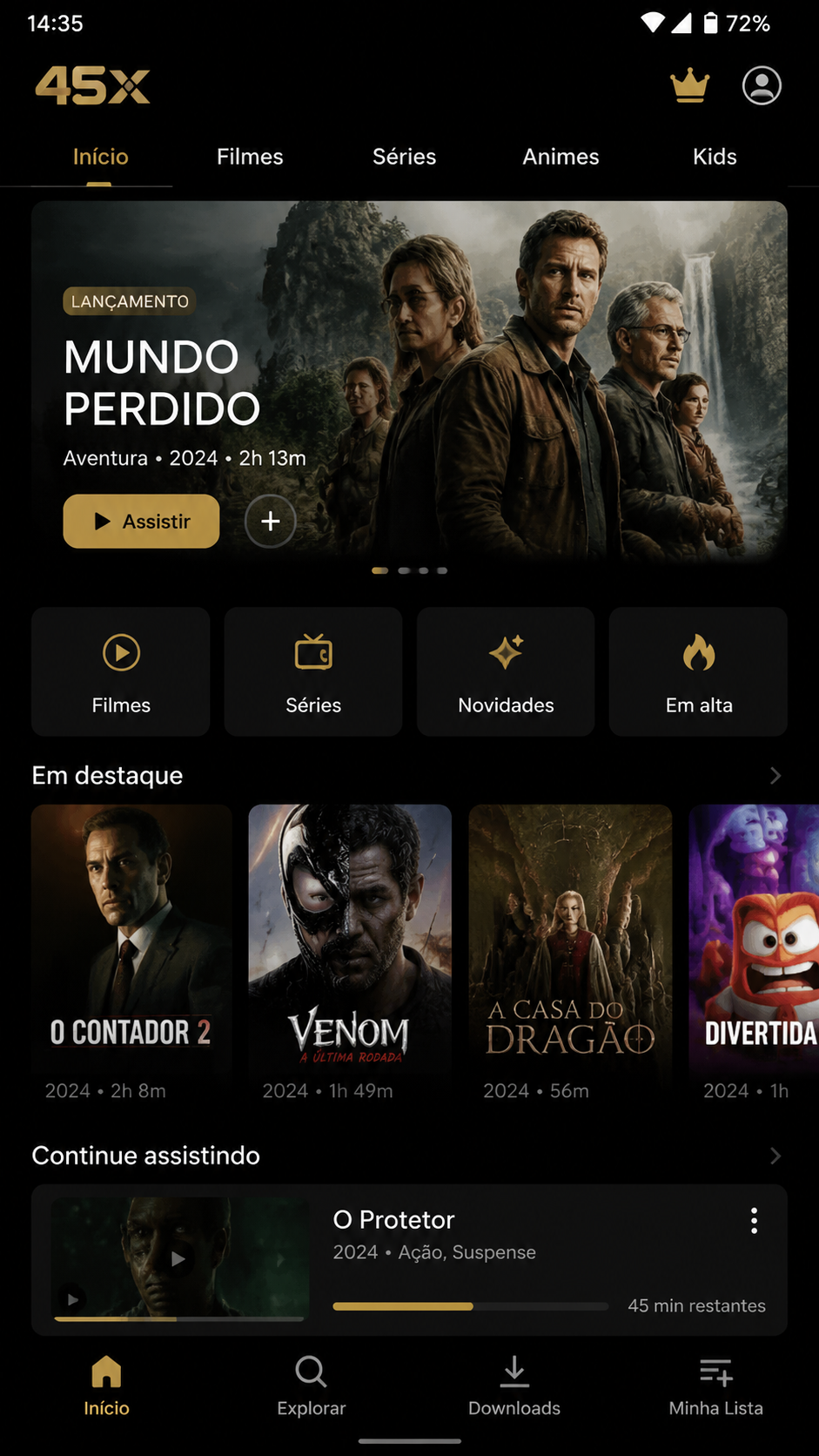Add Mundo Perdido to list with plus

(271, 521)
